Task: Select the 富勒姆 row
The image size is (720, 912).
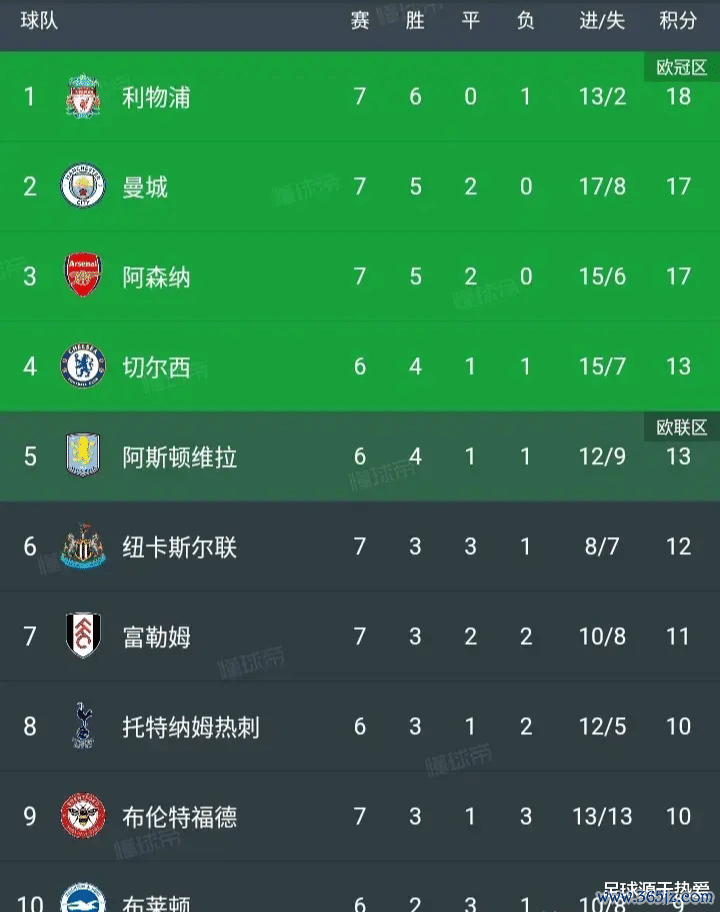Action: pos(156,637)
